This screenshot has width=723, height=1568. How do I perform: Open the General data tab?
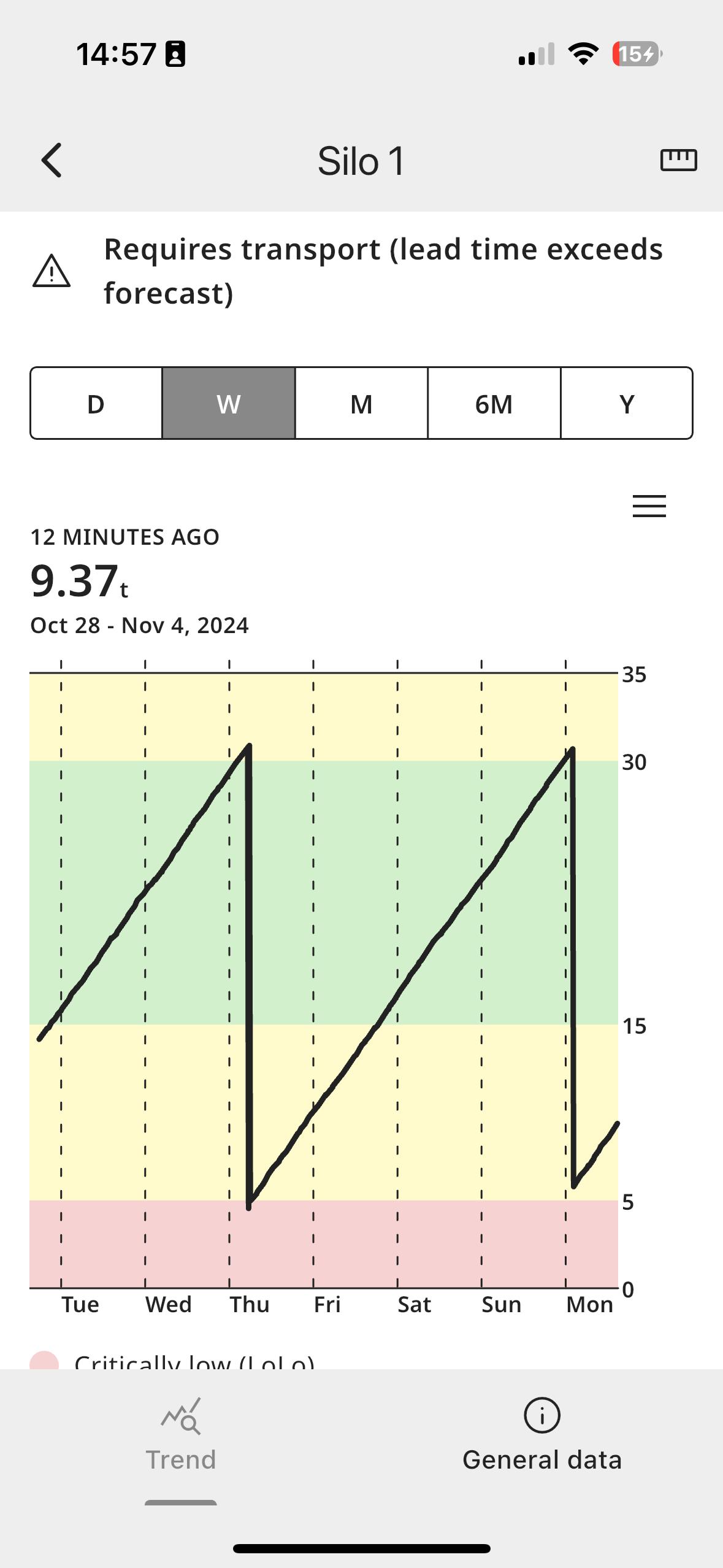point(542,1435)
